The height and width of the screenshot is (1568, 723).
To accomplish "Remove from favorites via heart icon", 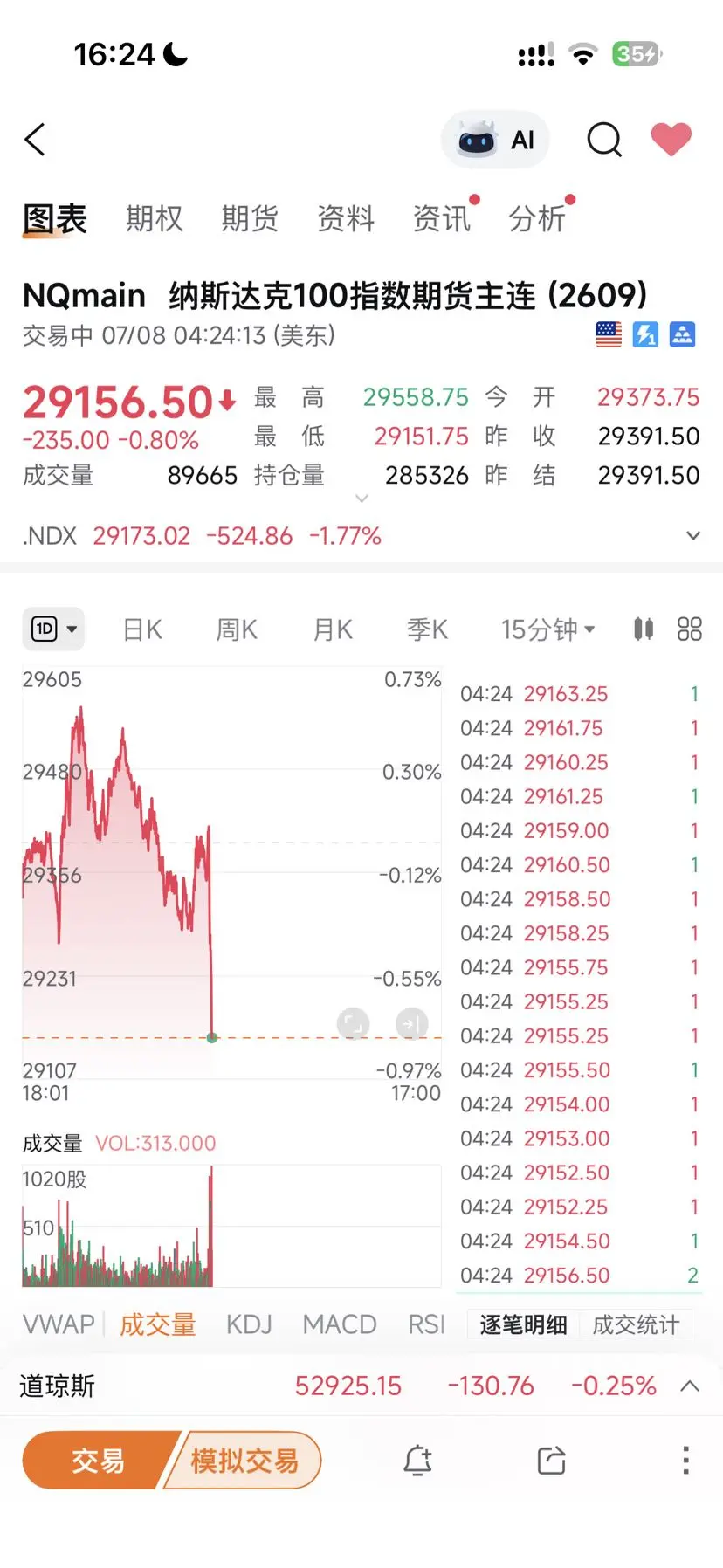I will (671, 140).
